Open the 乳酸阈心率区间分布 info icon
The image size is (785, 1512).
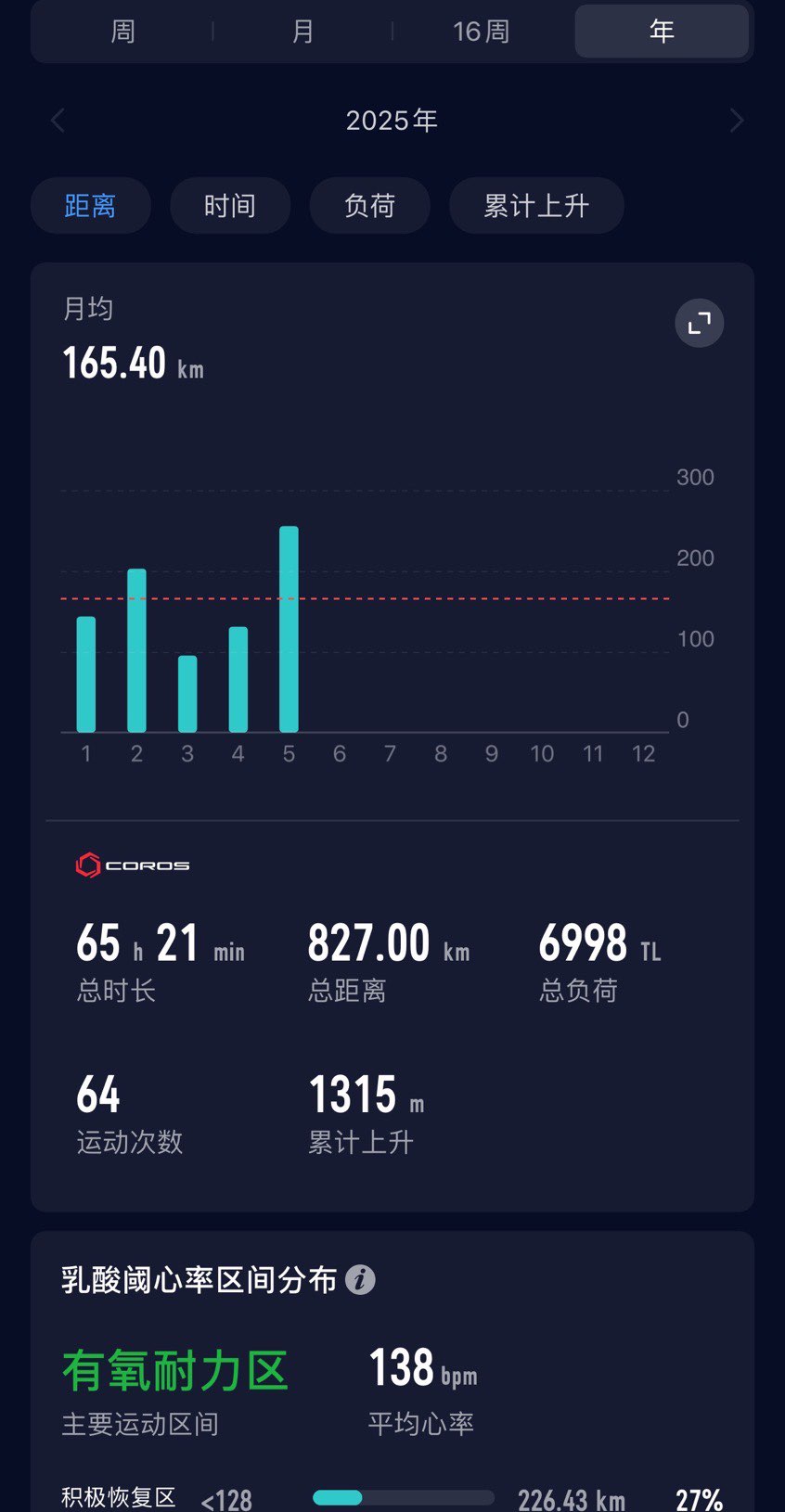(360, 1280)
